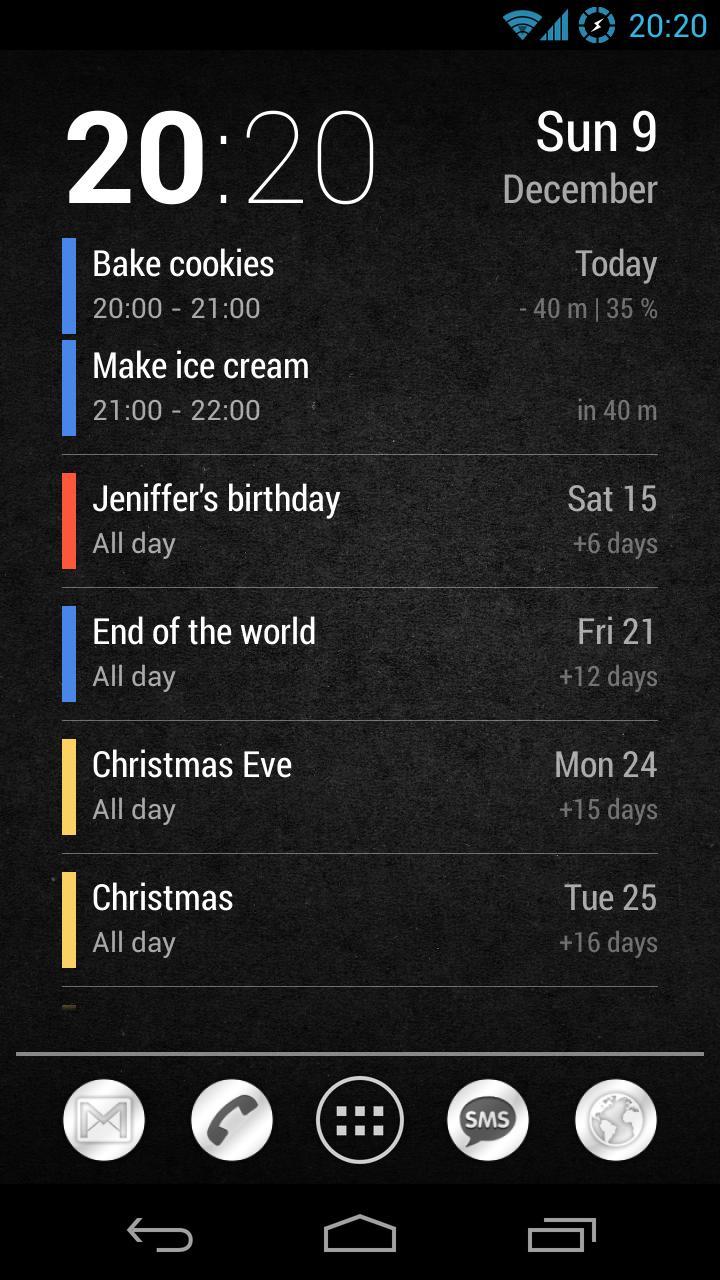720x1280 pixels.
Task: Launch the SMS messaging app
Action: (x=488, y=1119)
